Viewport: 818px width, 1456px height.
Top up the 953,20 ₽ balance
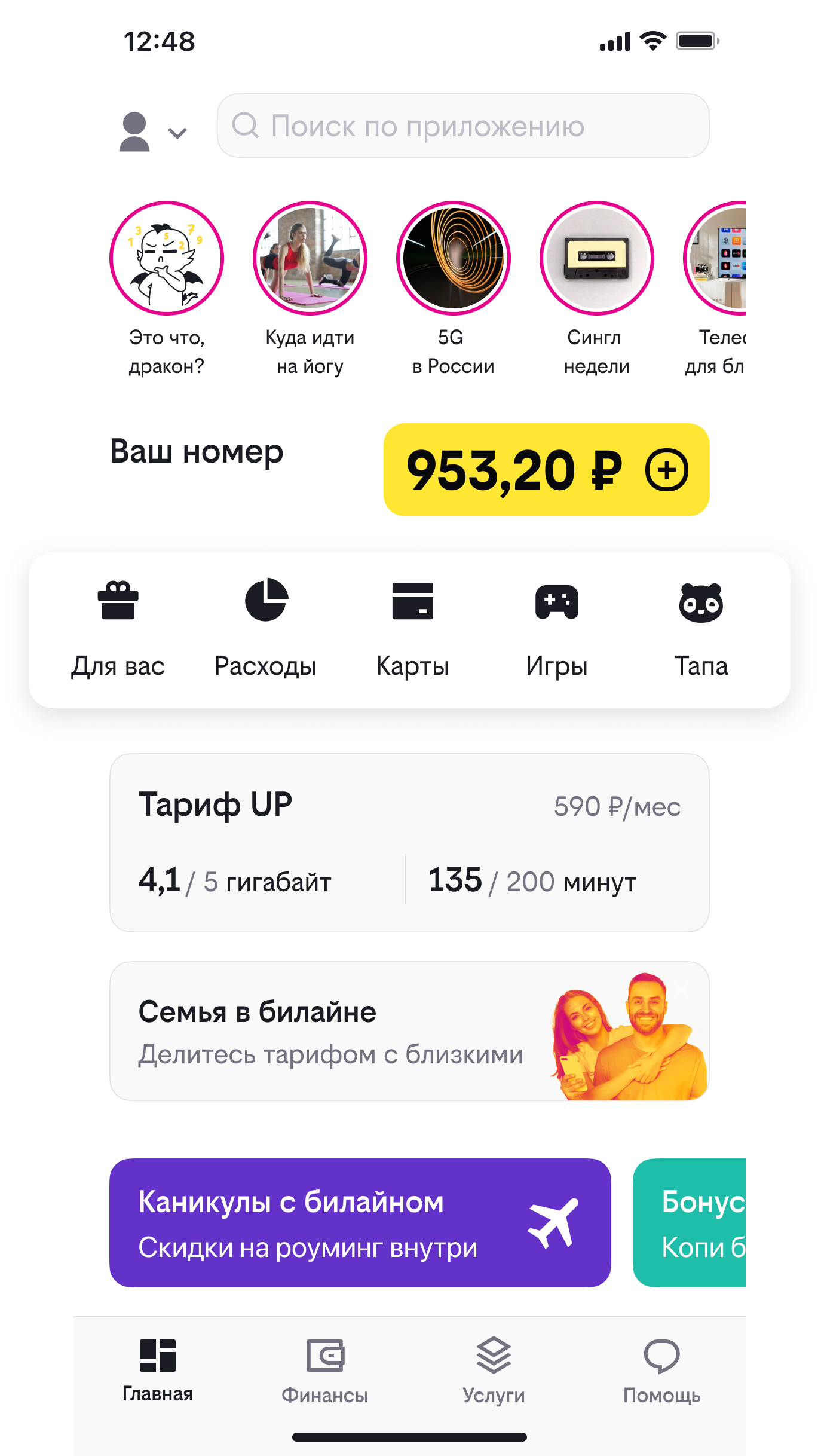click(667, 470)
